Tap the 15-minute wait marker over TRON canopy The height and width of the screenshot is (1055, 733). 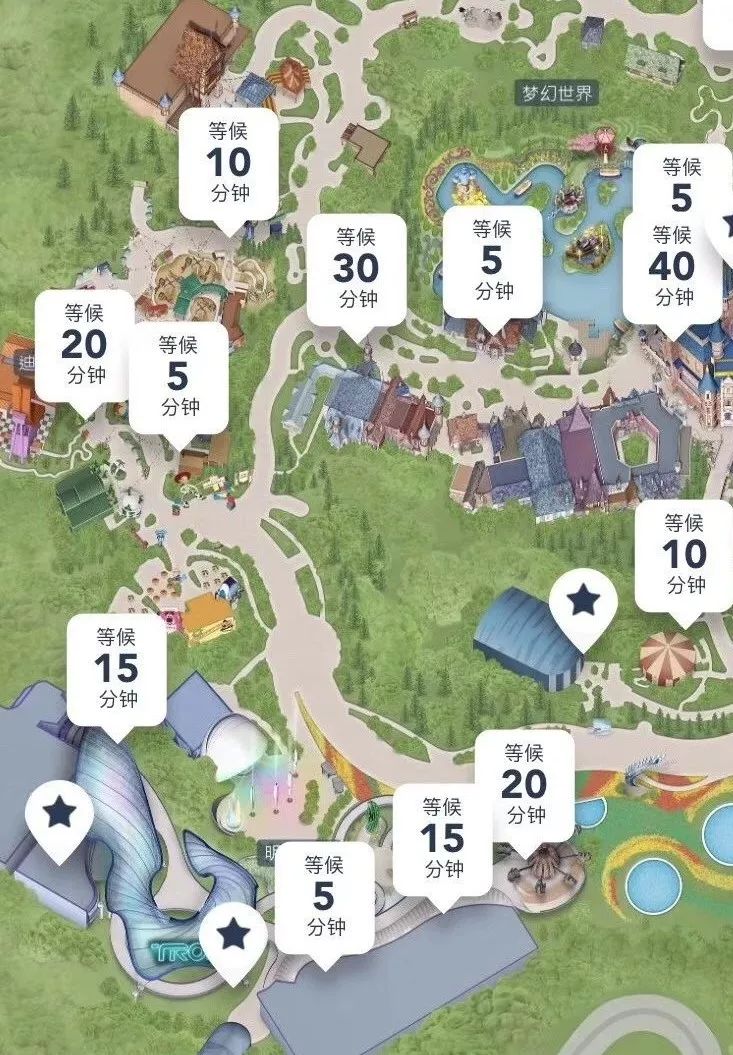[116, 668]
